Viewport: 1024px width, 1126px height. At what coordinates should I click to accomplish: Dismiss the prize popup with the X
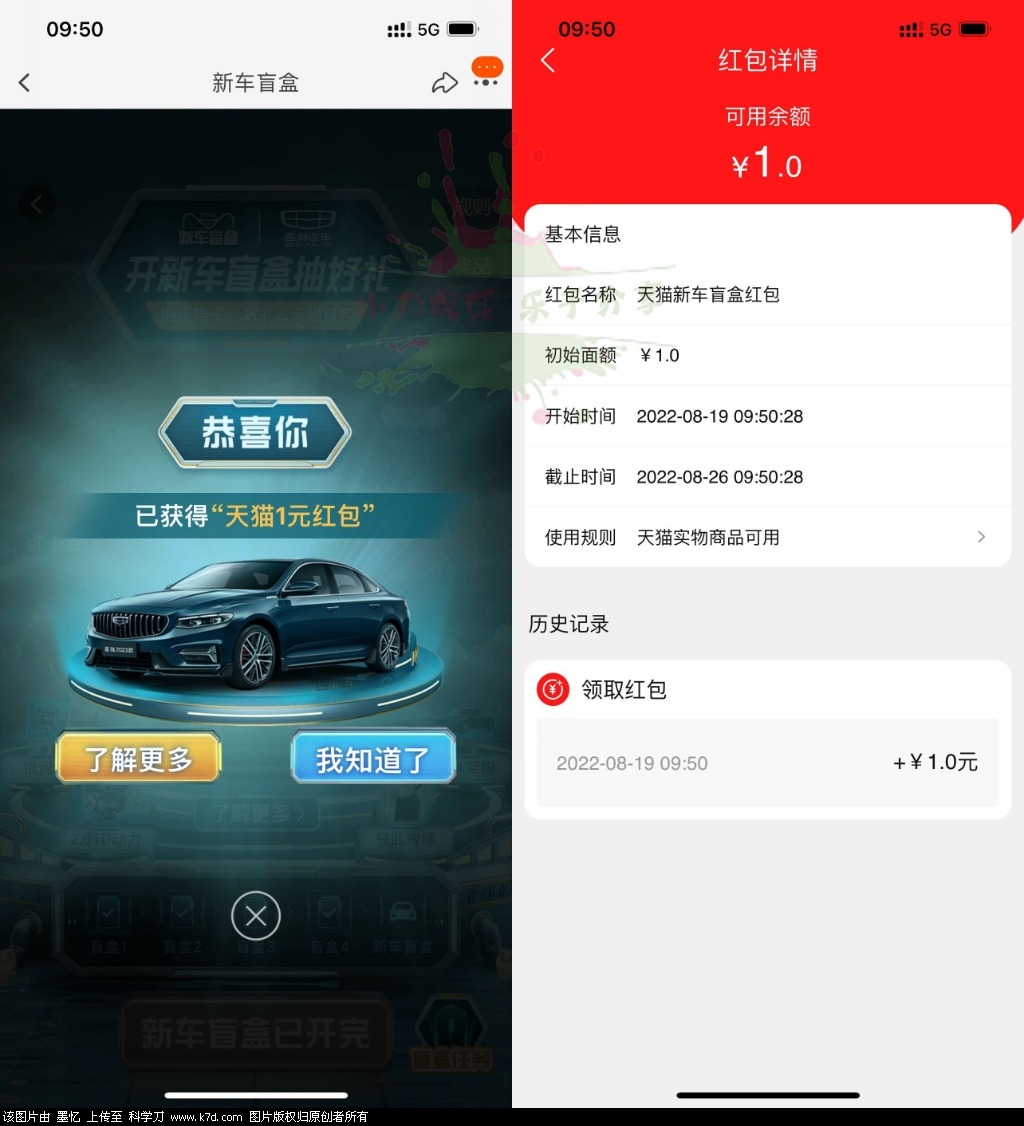pos(256,915)
